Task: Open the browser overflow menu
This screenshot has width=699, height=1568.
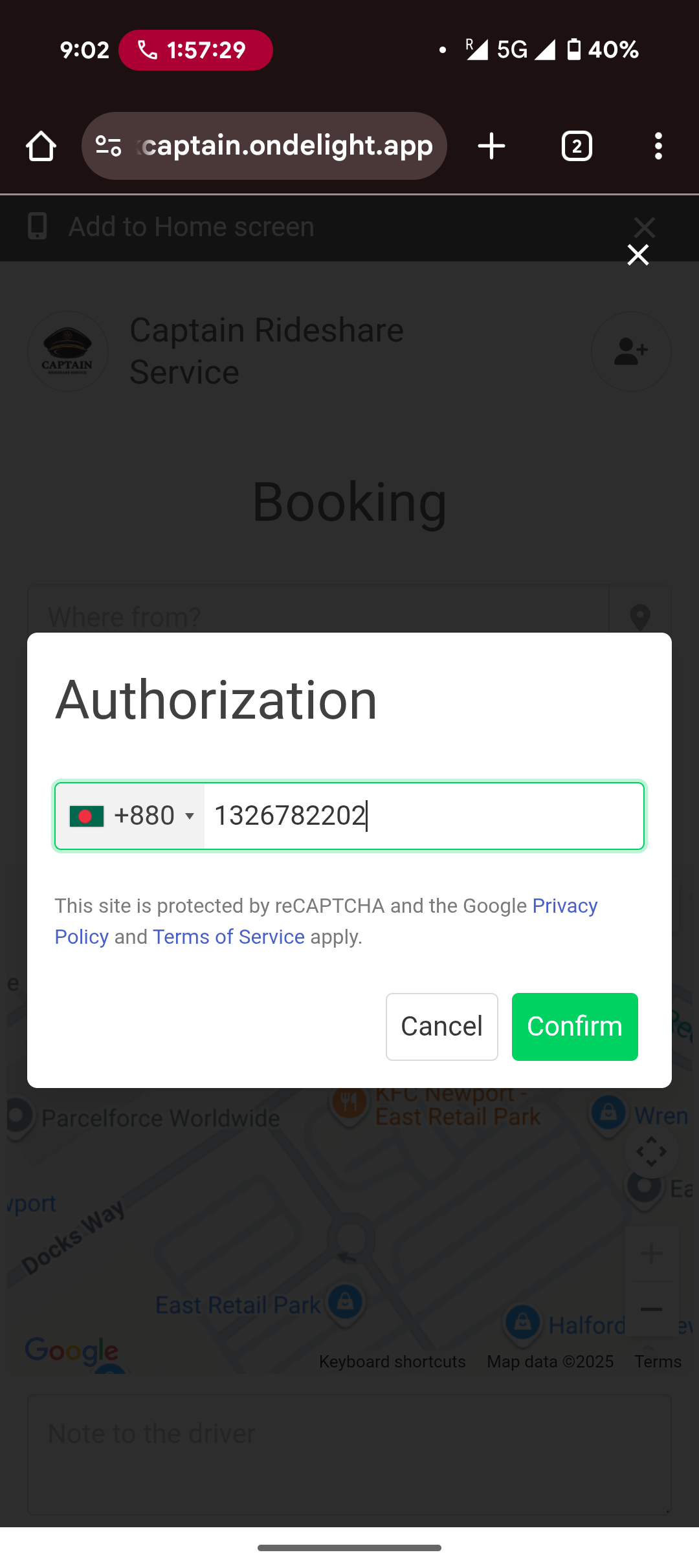Action: coord(658,146)
